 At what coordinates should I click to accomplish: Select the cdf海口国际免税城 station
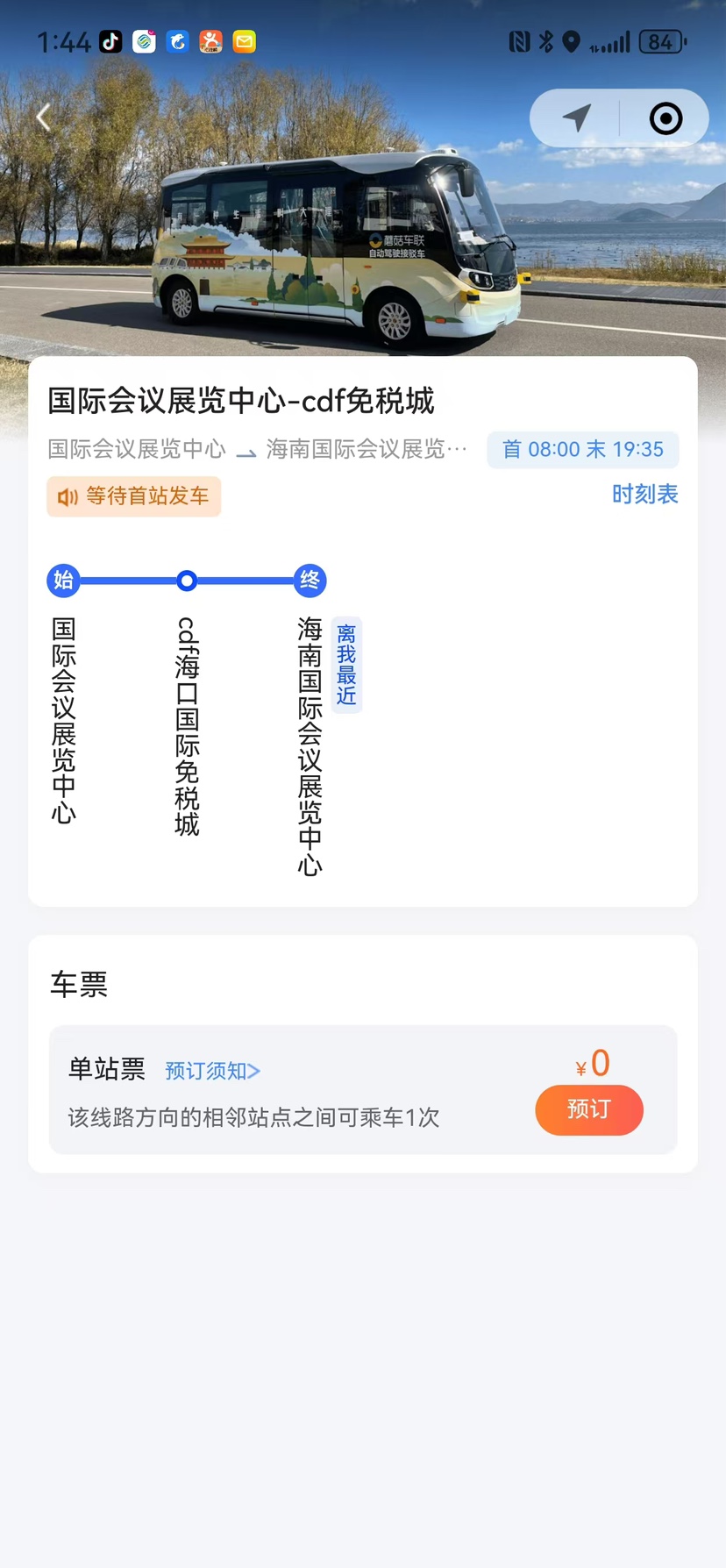pos(187,726)
